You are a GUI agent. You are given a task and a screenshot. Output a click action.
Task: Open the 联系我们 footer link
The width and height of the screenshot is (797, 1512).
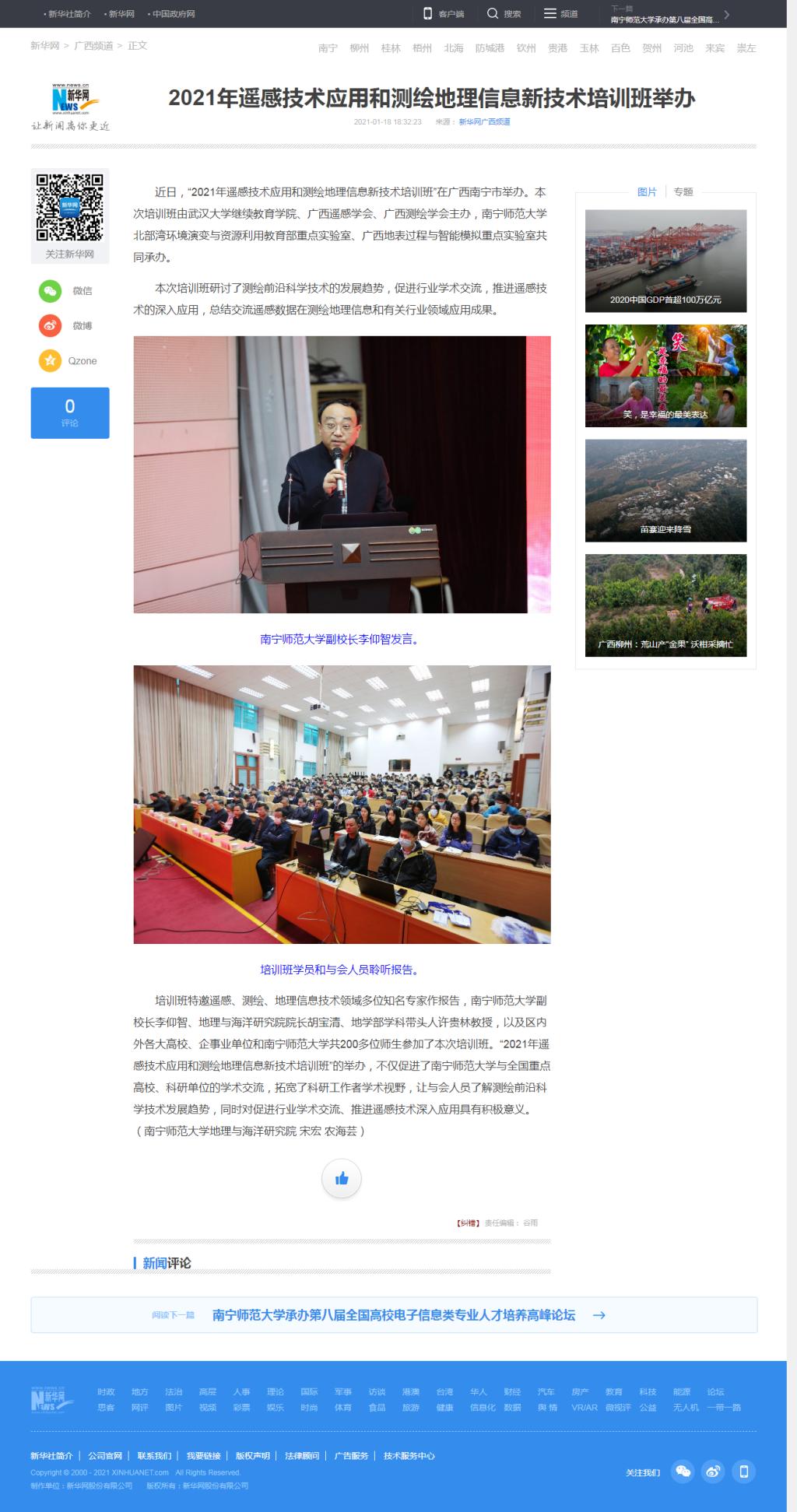point(154,1455)
